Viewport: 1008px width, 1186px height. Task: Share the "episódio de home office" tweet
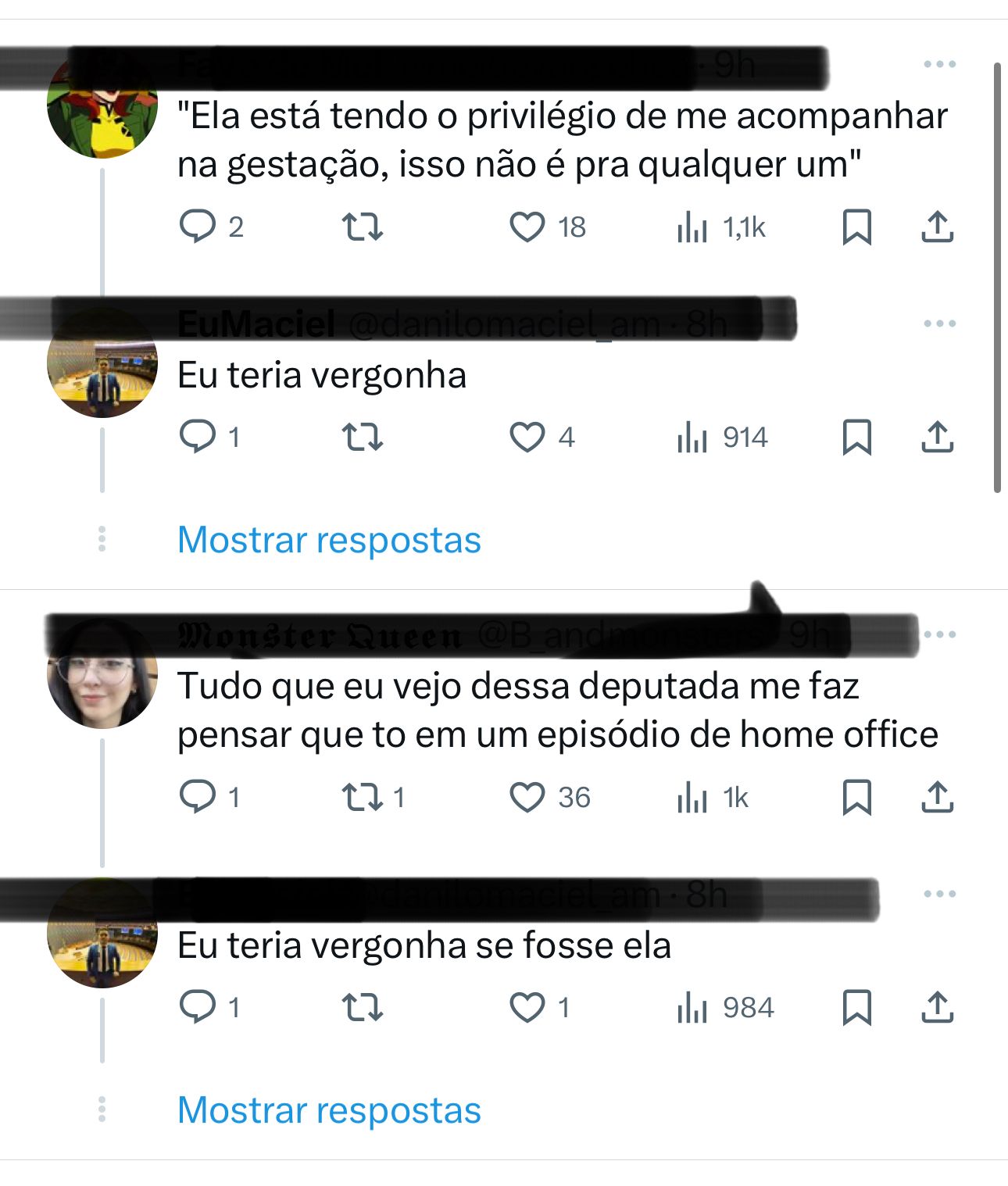click(937, 798)
